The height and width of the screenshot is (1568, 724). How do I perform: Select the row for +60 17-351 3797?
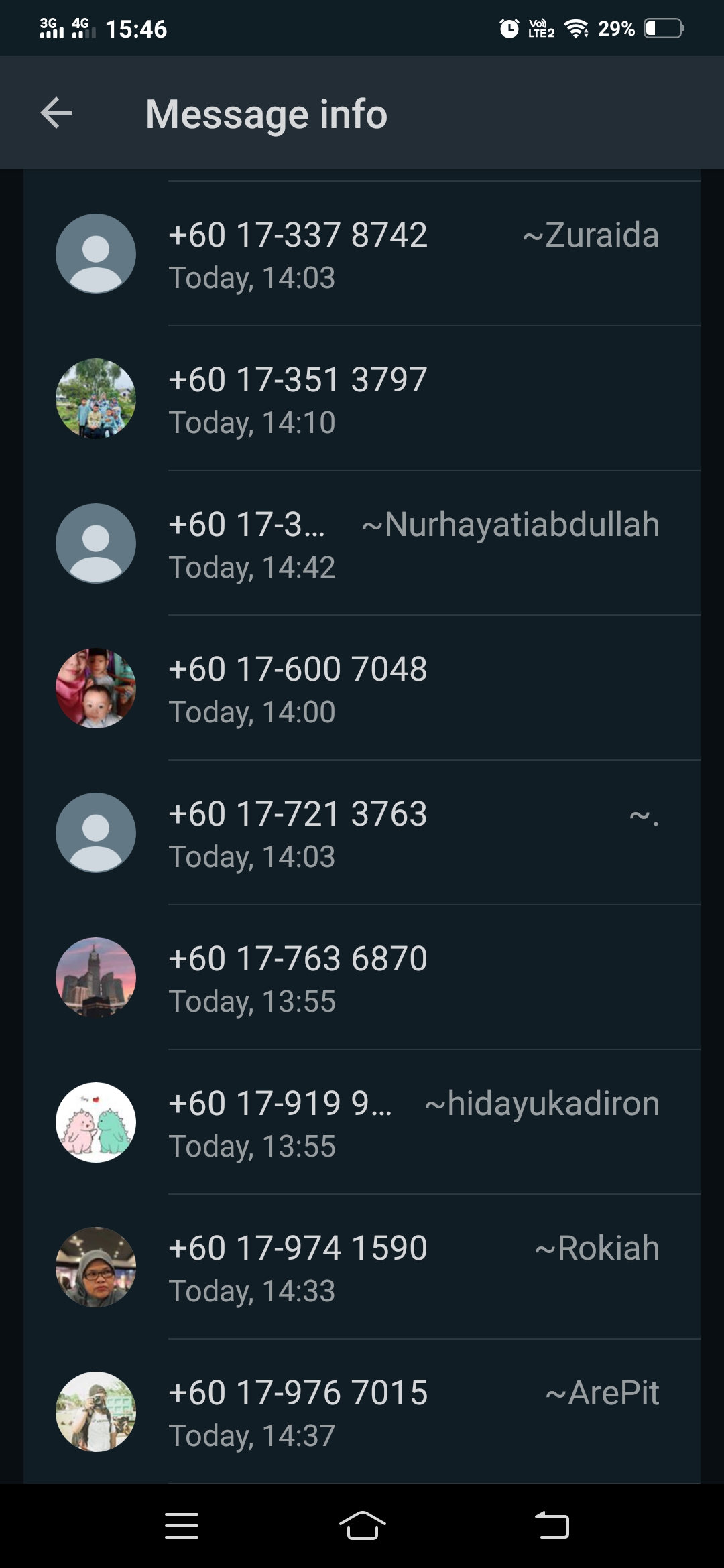[362, 399]
